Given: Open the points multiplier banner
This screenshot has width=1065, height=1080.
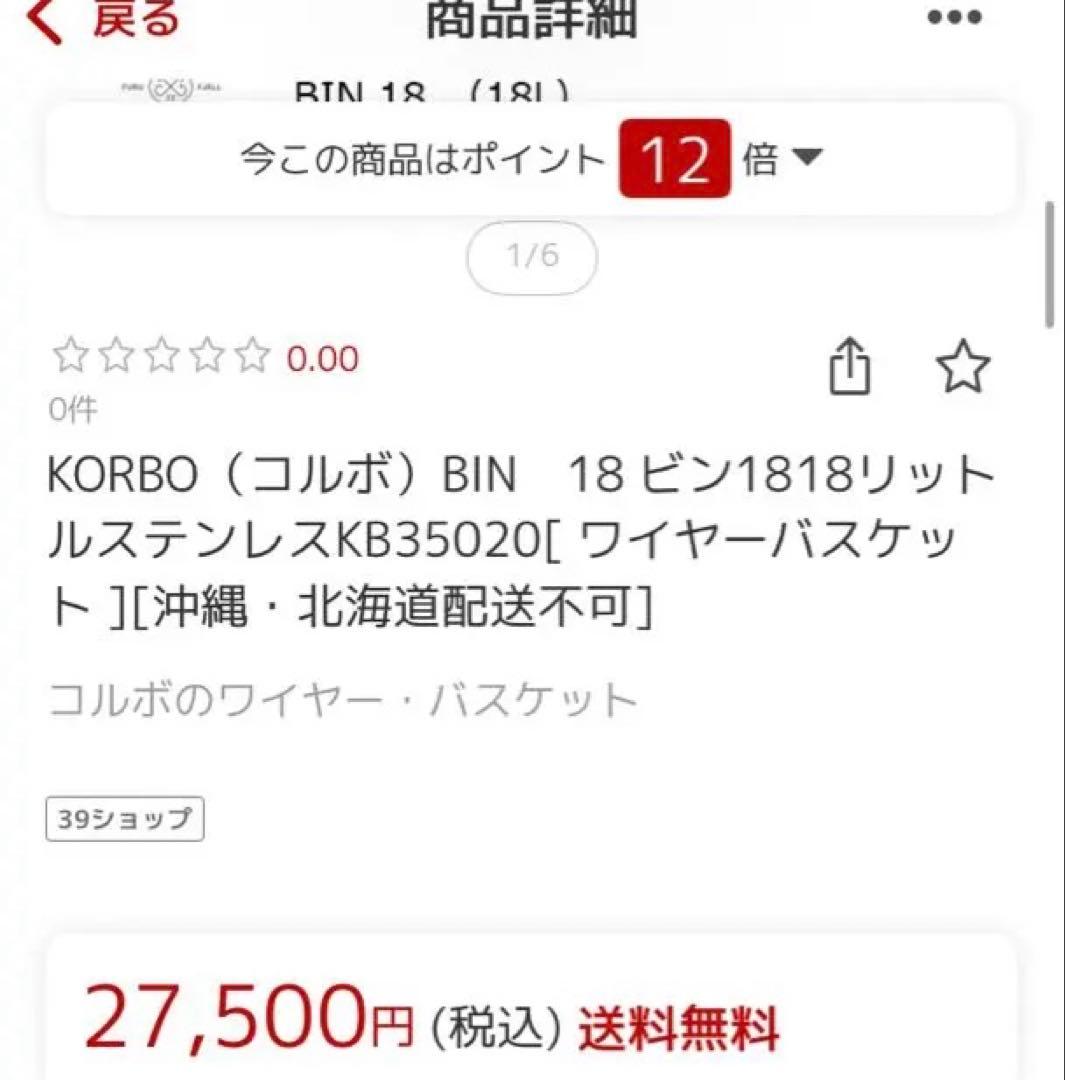Looking at the screenshot, I should (530, 157).
